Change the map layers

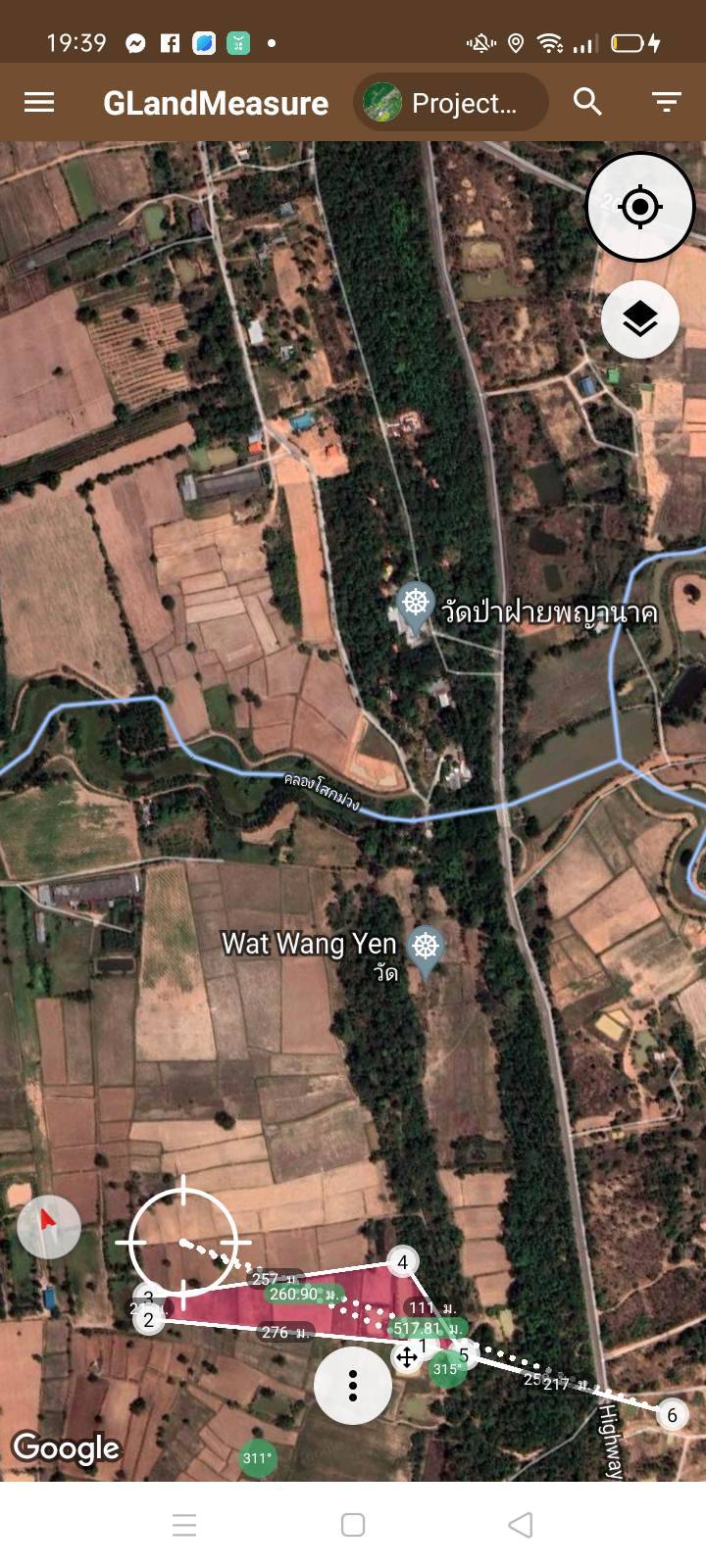pos(640,319)
